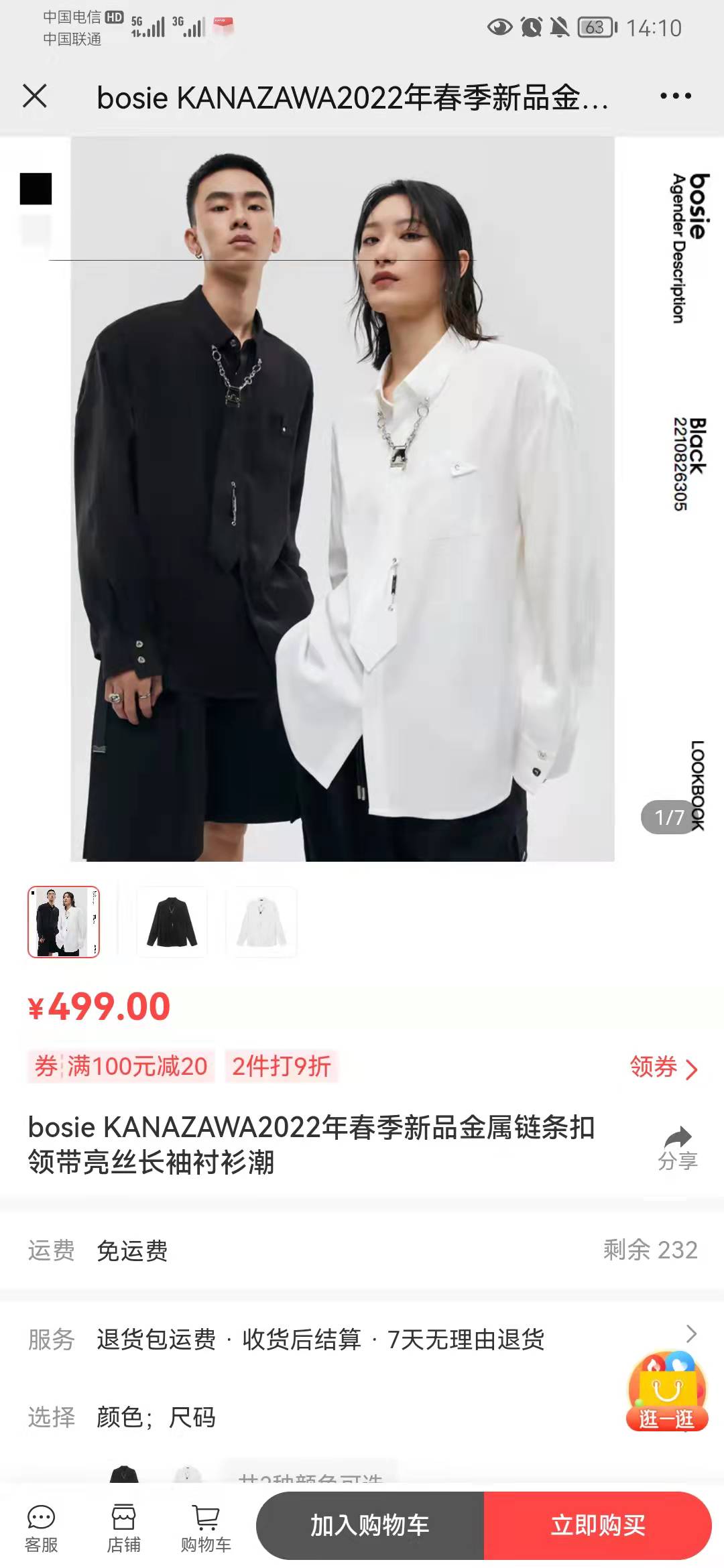Close the product page
The height and width of the screenshot is (1568, 724).
35,96
